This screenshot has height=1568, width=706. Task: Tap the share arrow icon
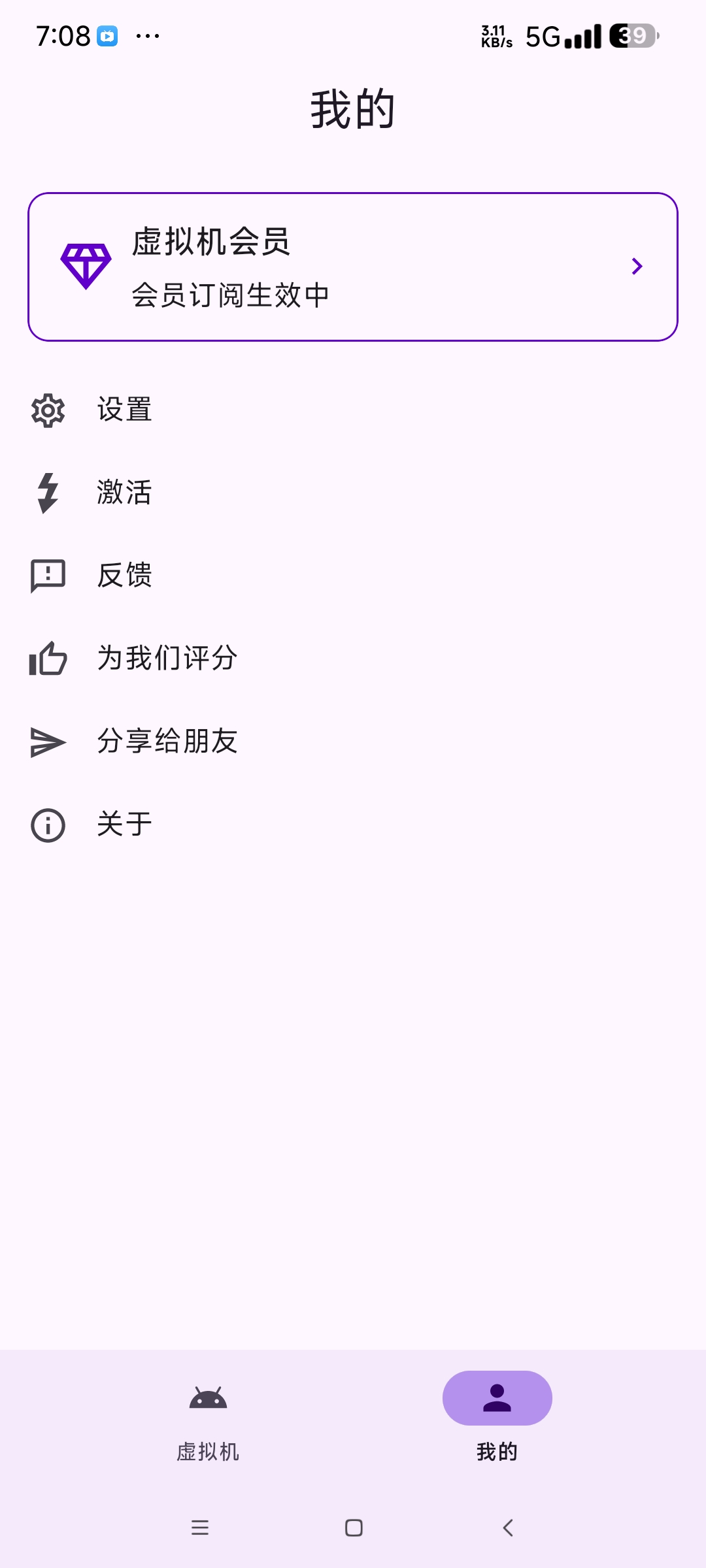[46, 741]
